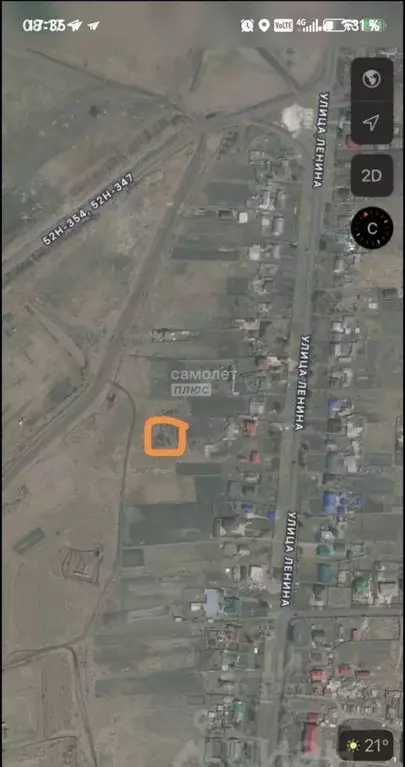Screen dimensions: 405x767
Task: Open the map mode globe button
Action: 372,79
